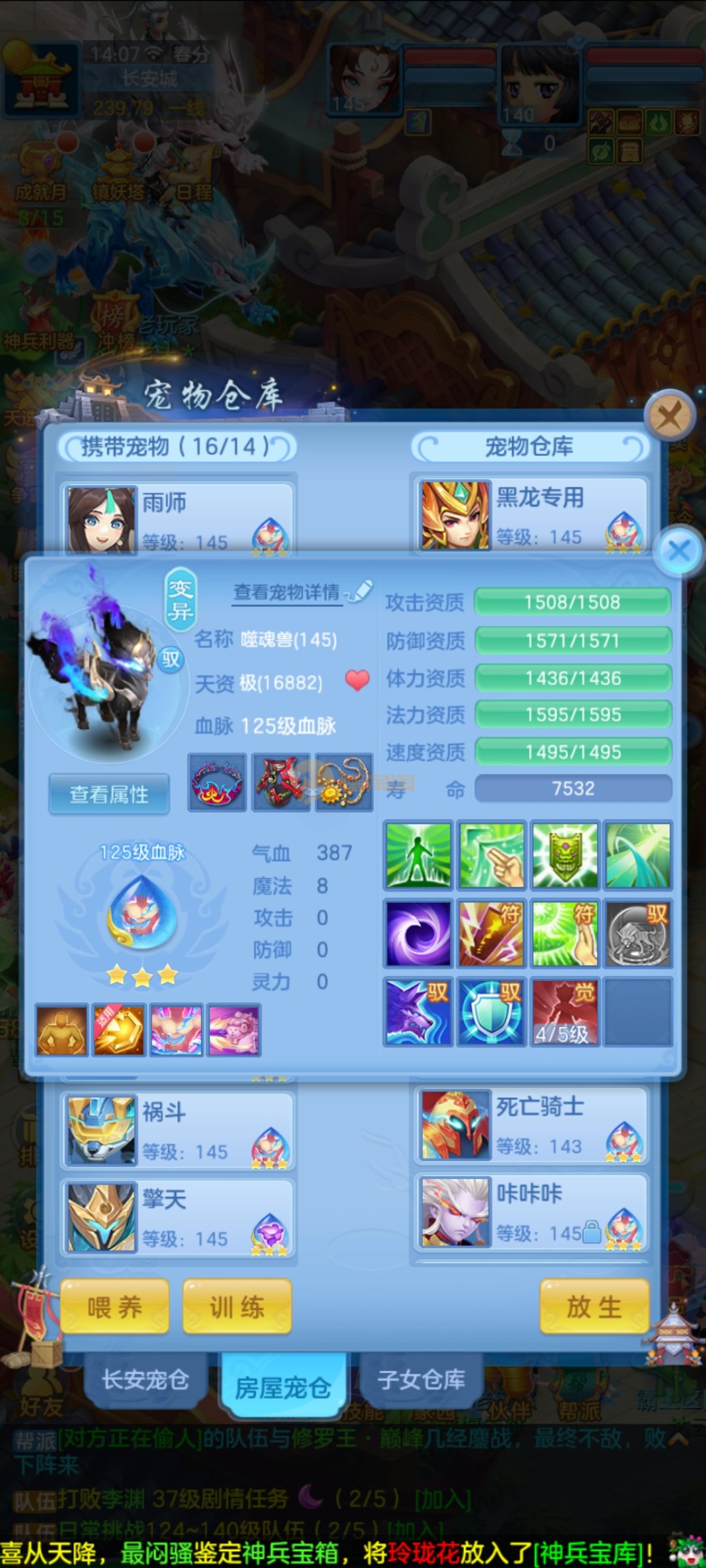The height and width of the screenshot is (1568, 706).
Task: Select the pet 祸斗
Action: (178, 1131)
